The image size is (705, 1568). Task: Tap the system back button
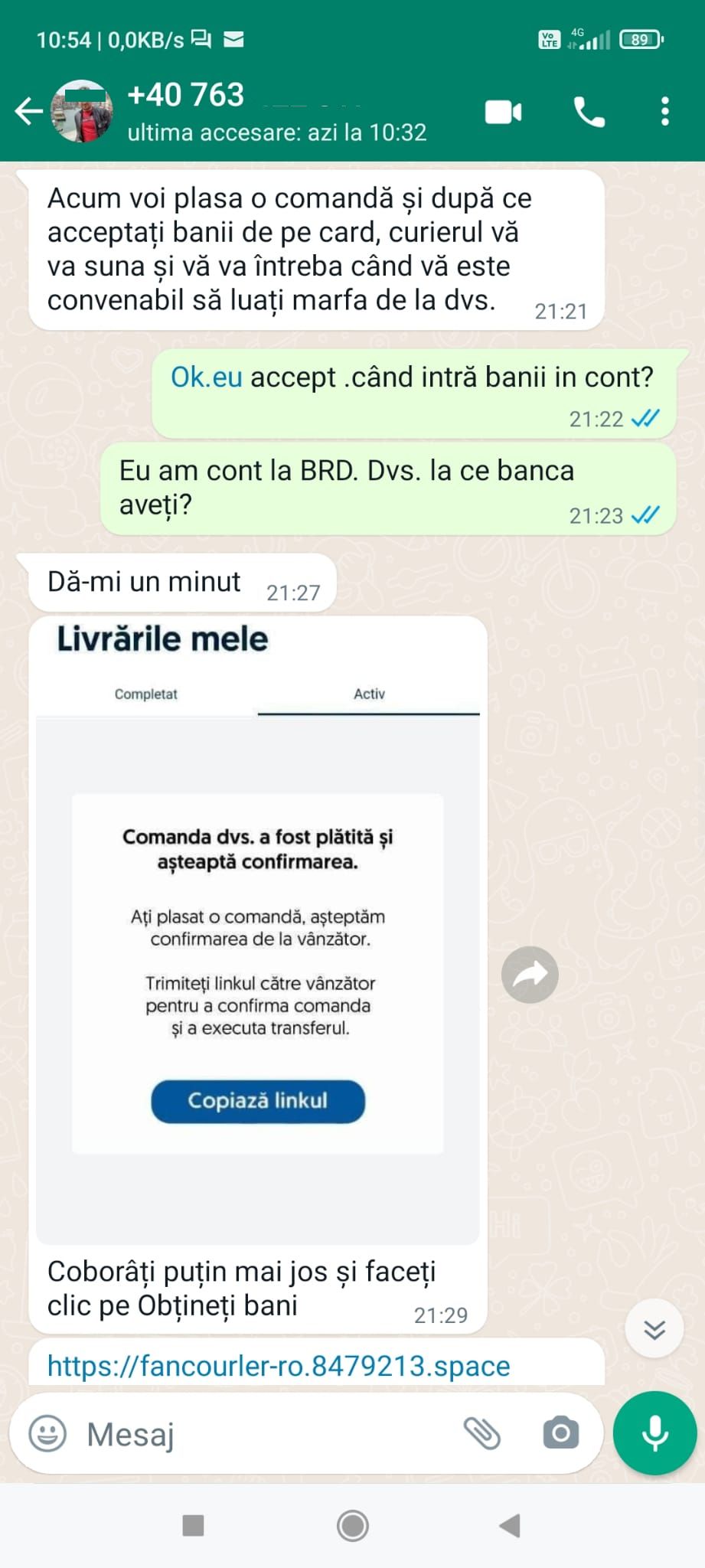point(510,1526)
